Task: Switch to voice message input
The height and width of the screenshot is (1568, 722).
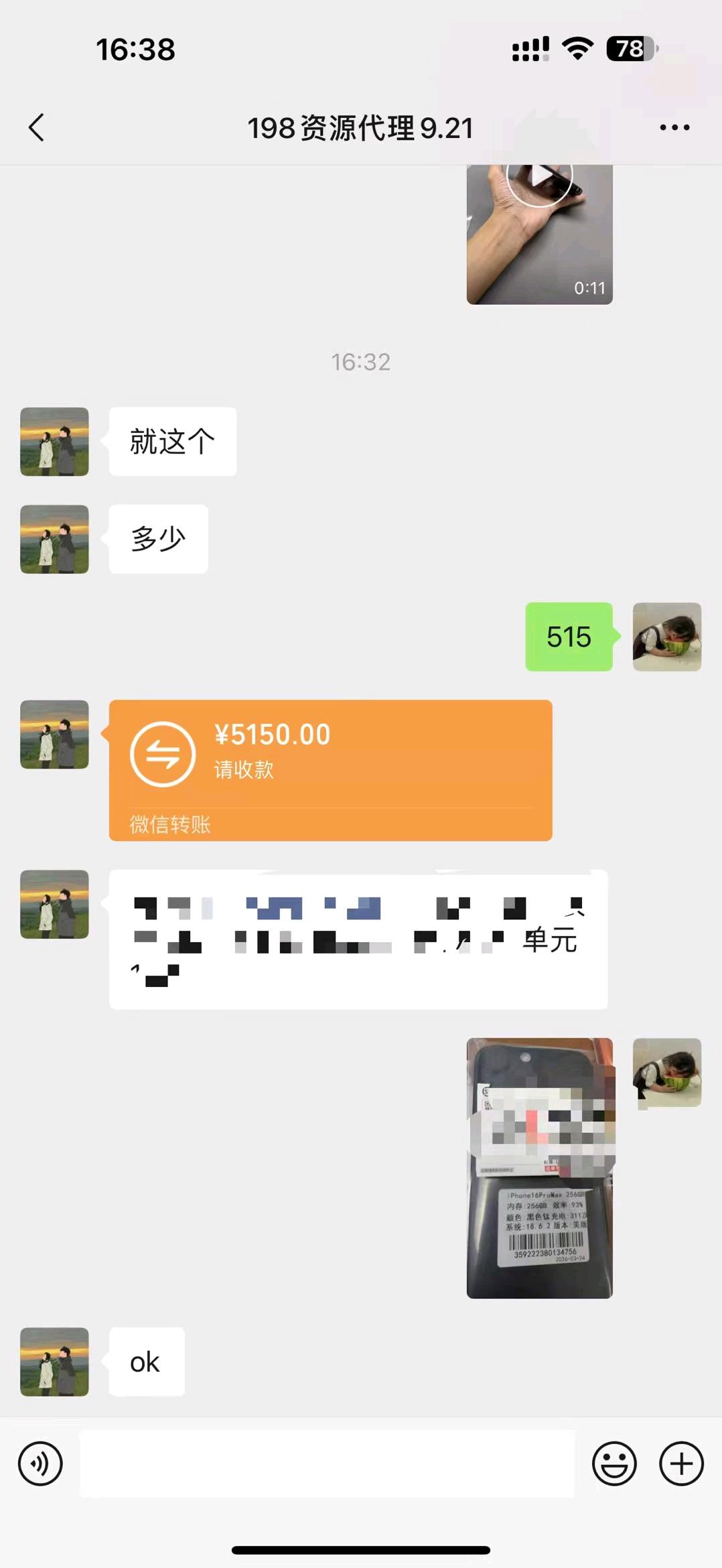Action: point(40,1464)
